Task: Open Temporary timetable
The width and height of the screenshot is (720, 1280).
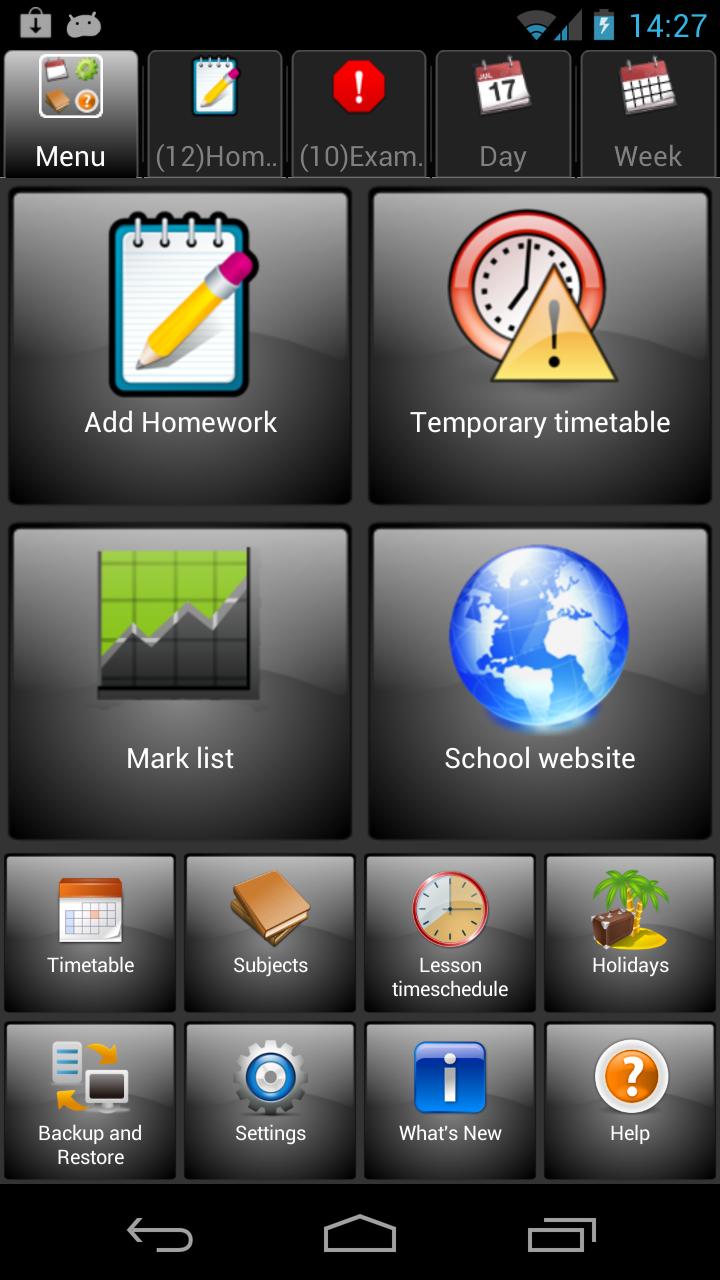Action: pos(540,346)
